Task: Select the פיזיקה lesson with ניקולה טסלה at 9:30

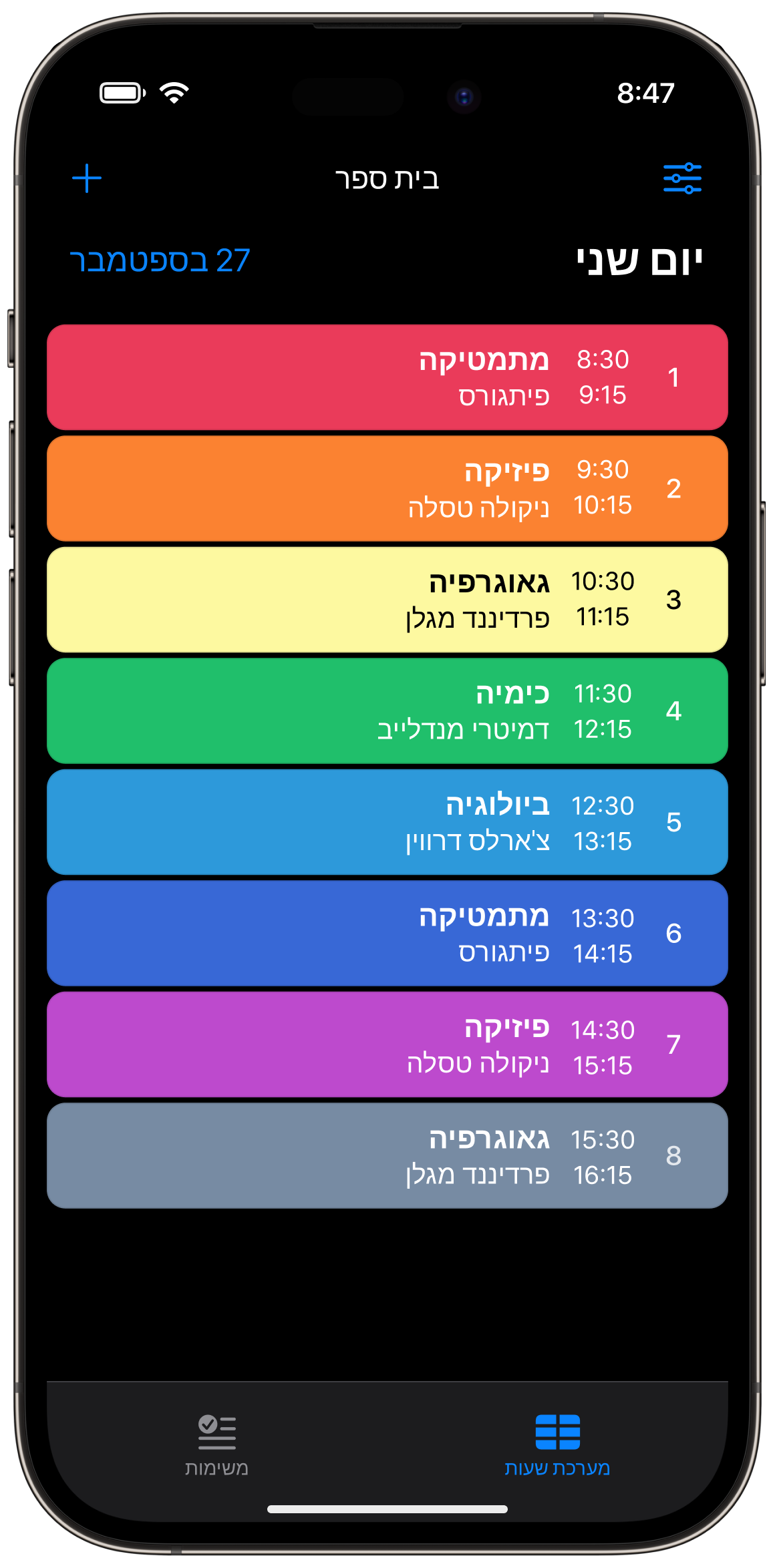Action: (386, 488)
